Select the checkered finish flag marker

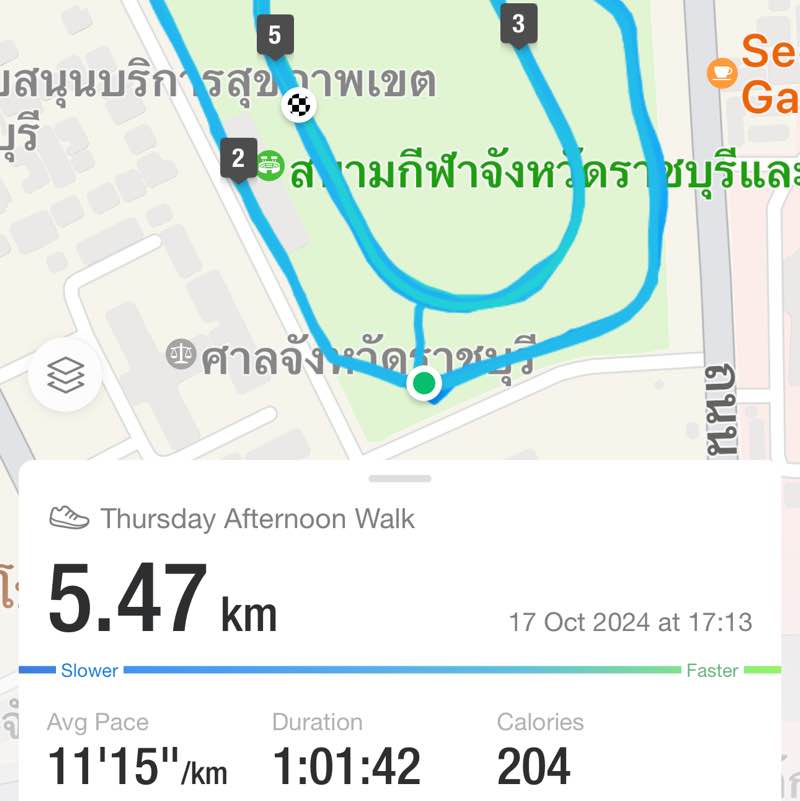pos(300,106)
